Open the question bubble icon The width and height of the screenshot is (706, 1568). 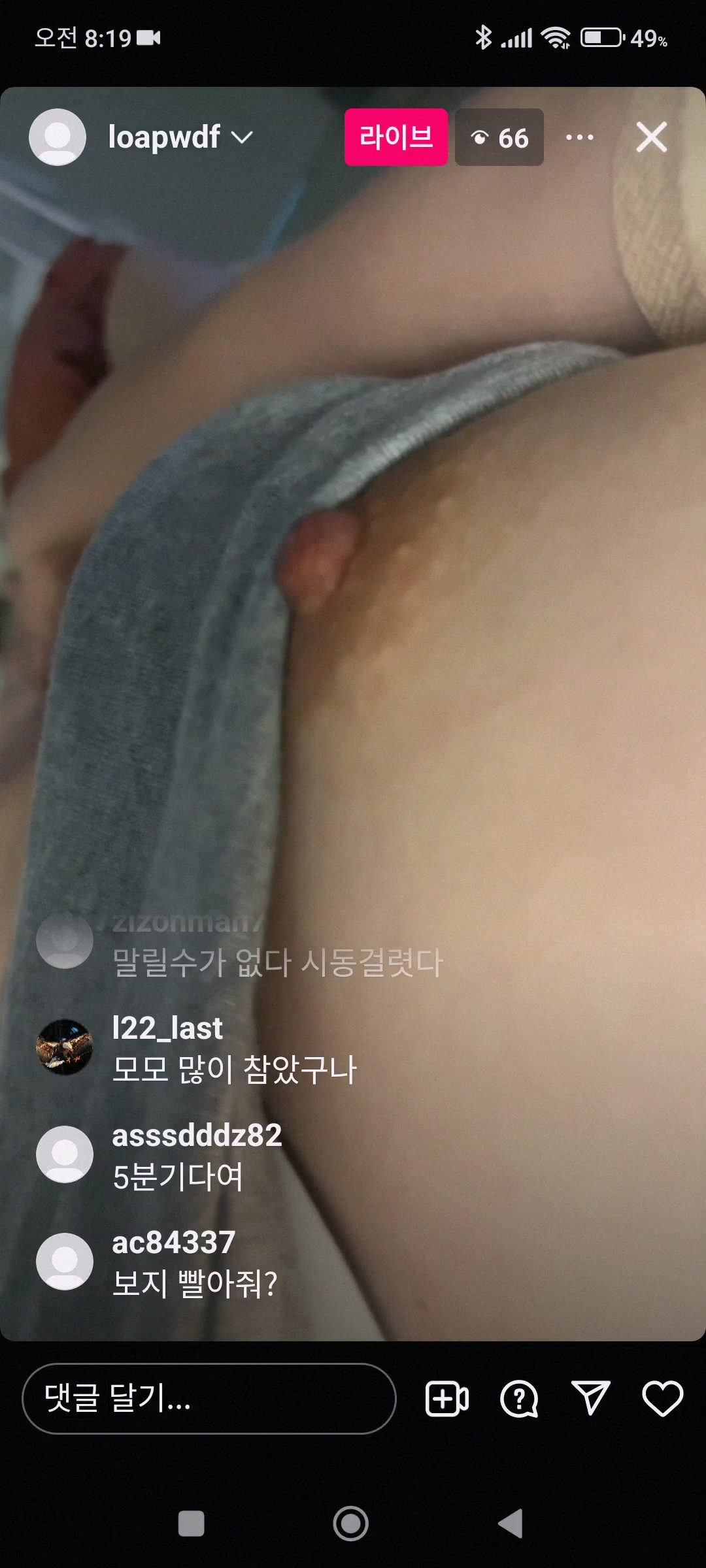(x=518, y=1398)
